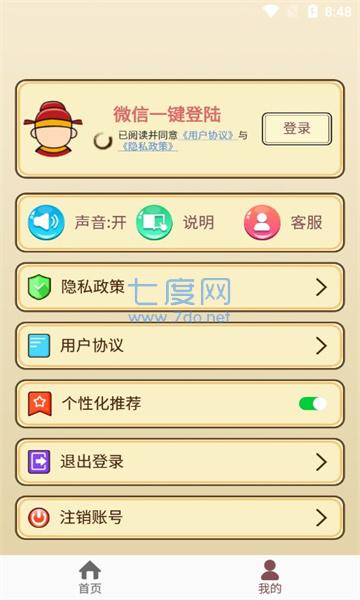The image size is (360, 600).
Task: Toggle the 声音 sound speaker button
Action: click(x=46, y=222)
